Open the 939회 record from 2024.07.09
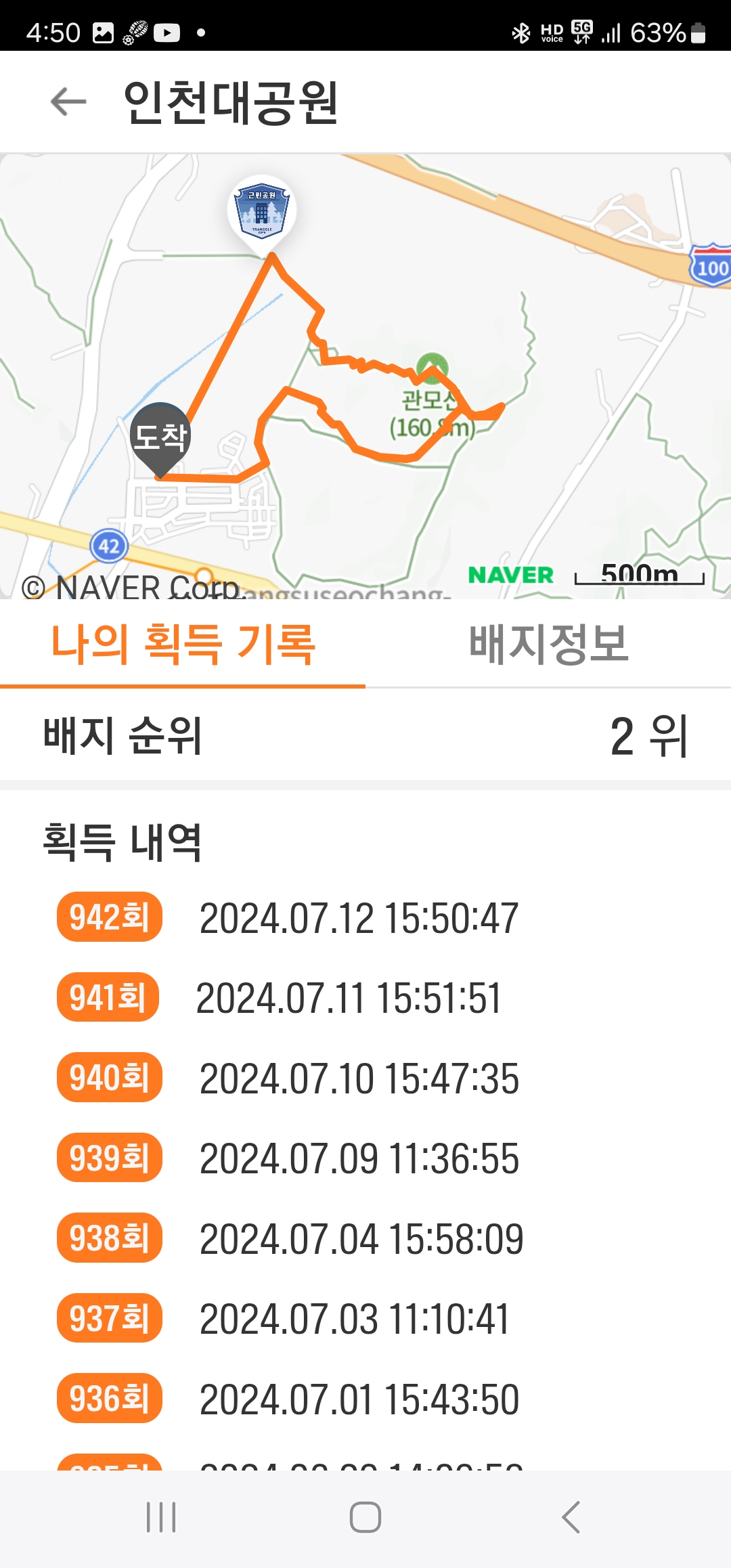The height and width of the screenshot is (1568, 731). (x=365, y=1158)
